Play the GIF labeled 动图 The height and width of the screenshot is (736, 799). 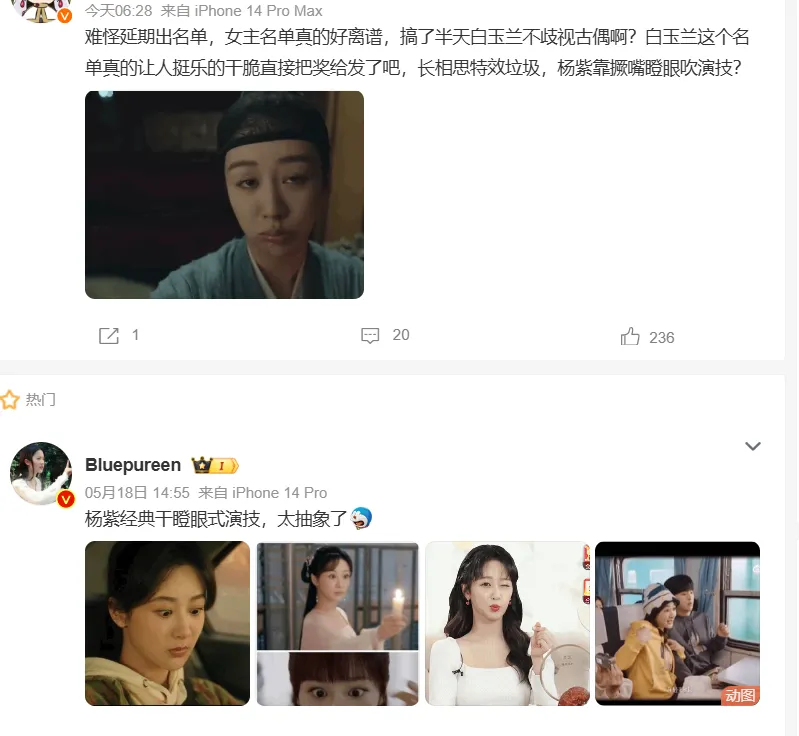[x=677, y=623]
